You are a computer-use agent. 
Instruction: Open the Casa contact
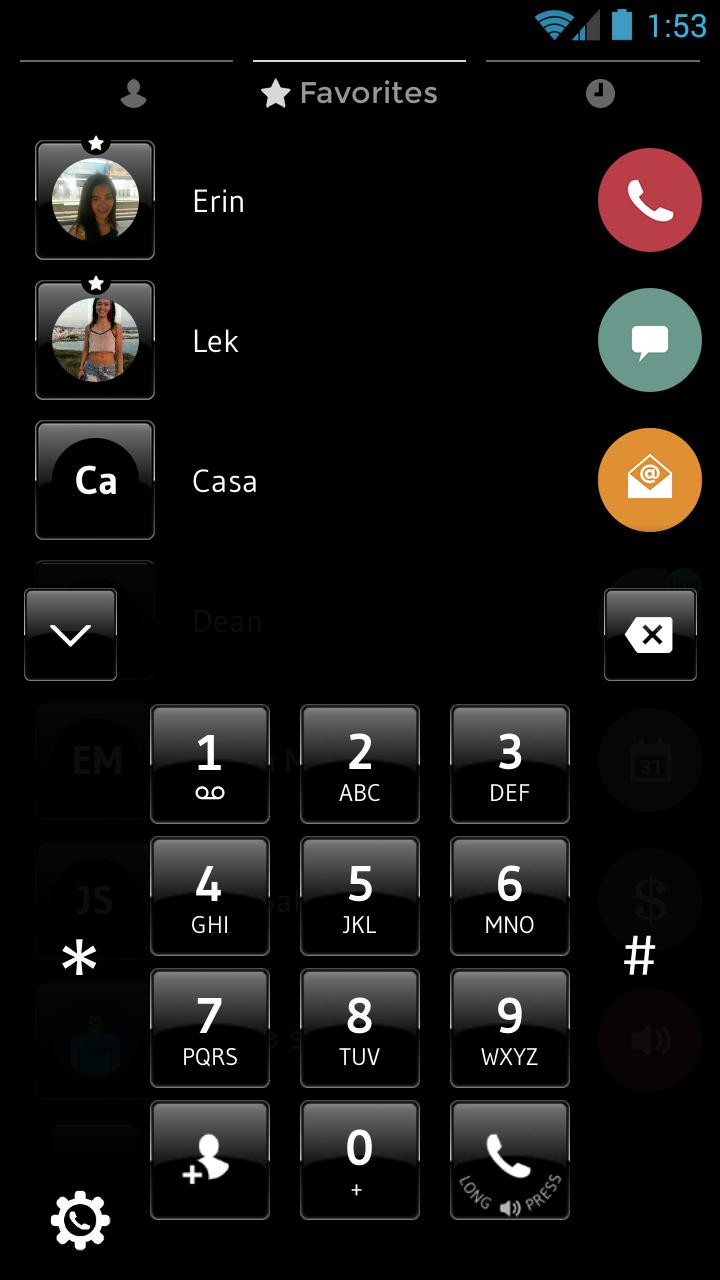(224, 481)
